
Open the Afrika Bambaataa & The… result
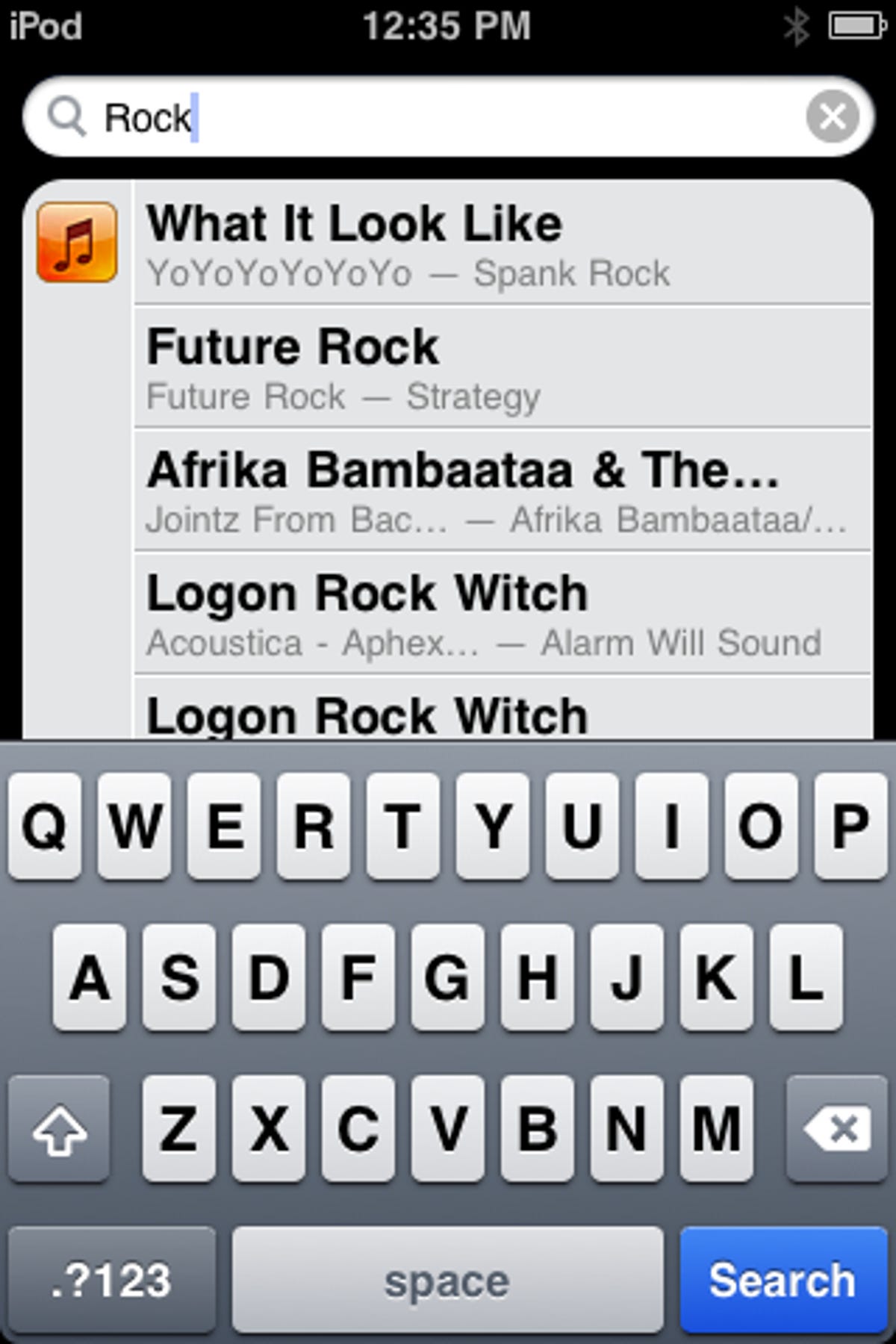coord(502,491)
